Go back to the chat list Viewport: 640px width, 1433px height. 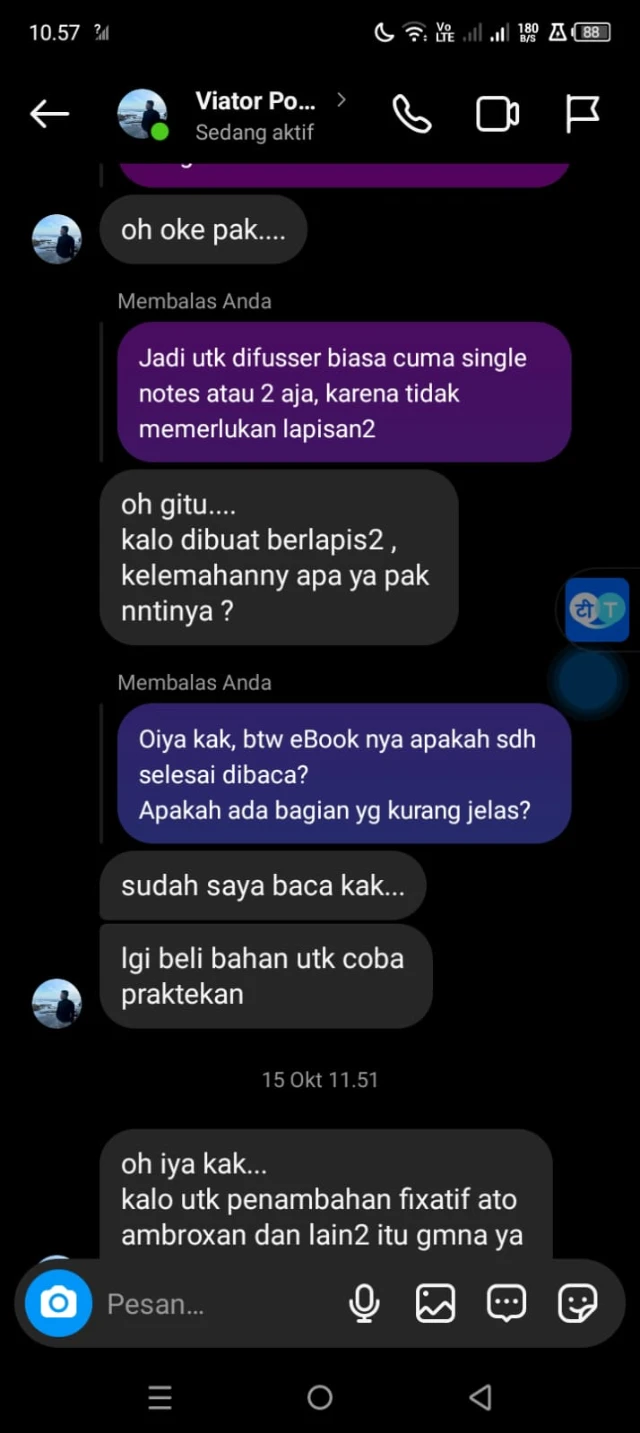49,114
